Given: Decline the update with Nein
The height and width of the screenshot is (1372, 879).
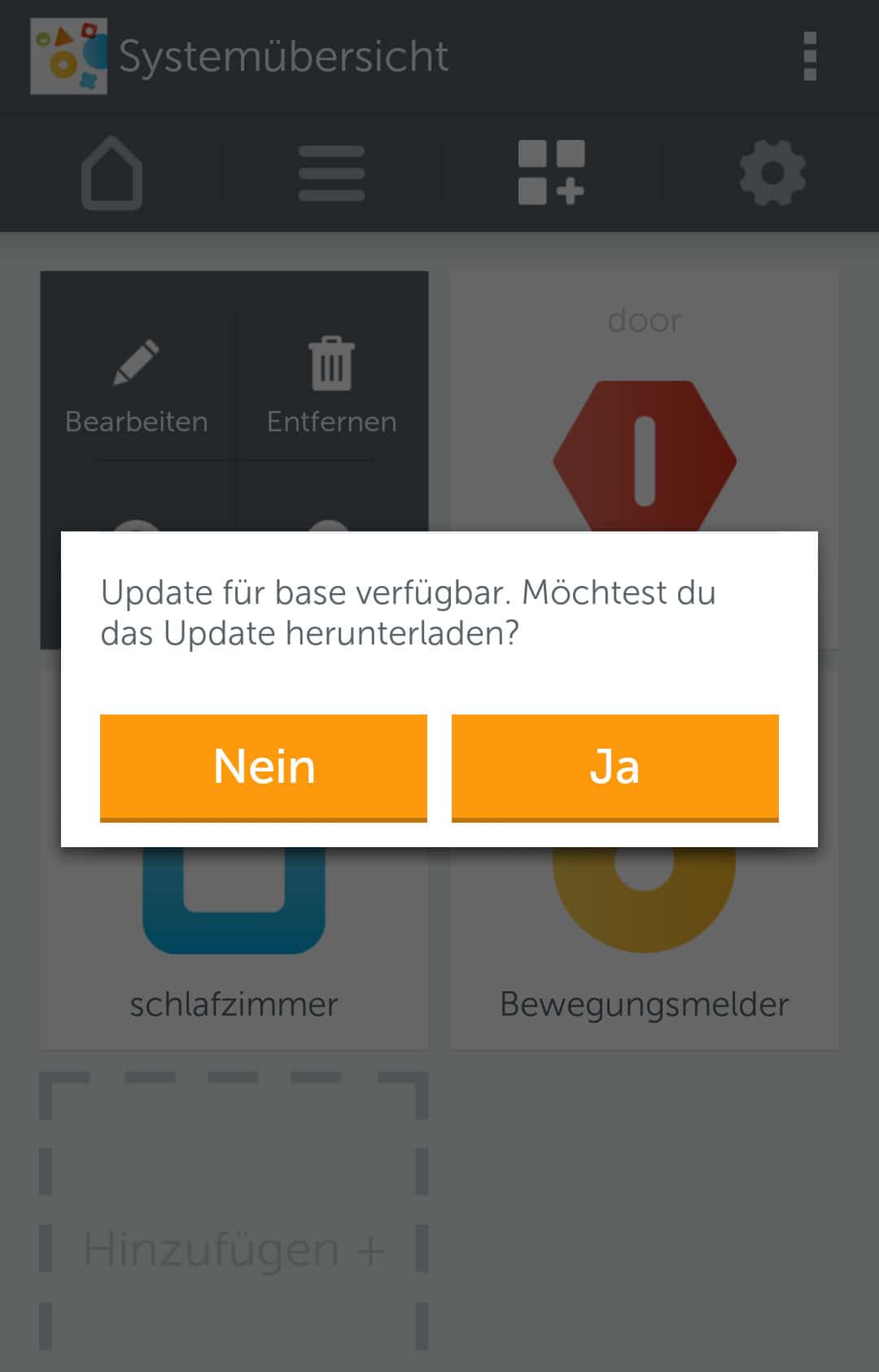Looking at the screenshot, I should tap(263, 767).
